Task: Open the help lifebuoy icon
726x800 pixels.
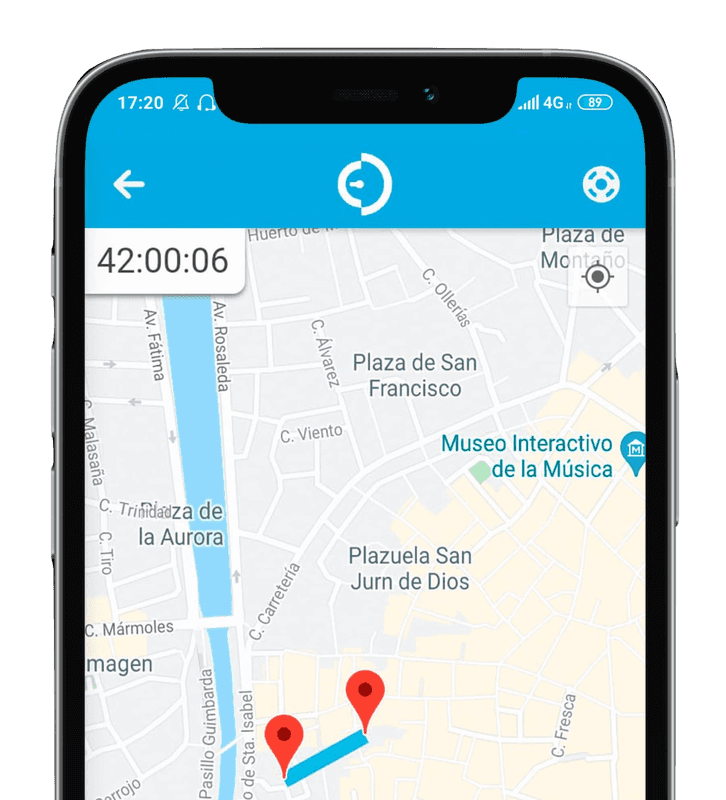Action: pyautogui.click(x=601, y=184)
